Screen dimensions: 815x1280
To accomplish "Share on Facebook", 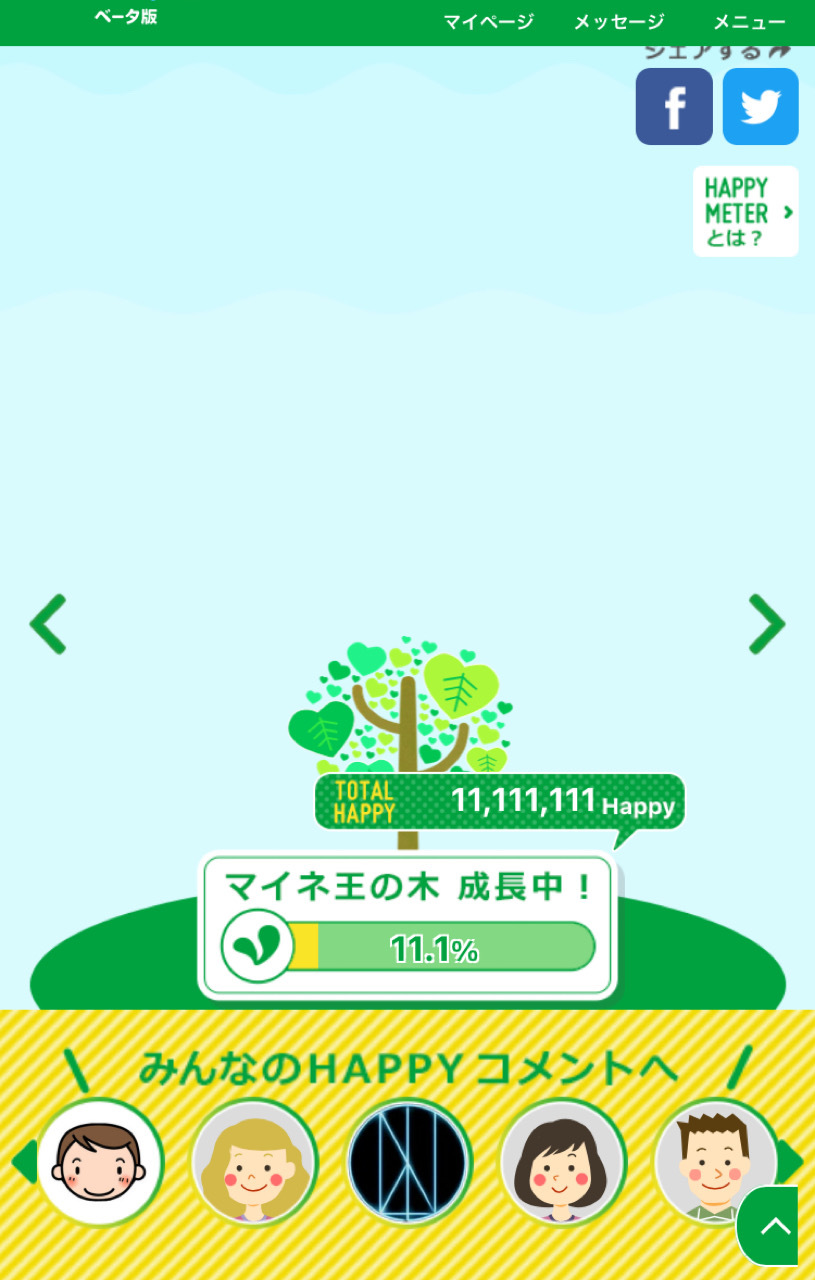I will point(674,107).
